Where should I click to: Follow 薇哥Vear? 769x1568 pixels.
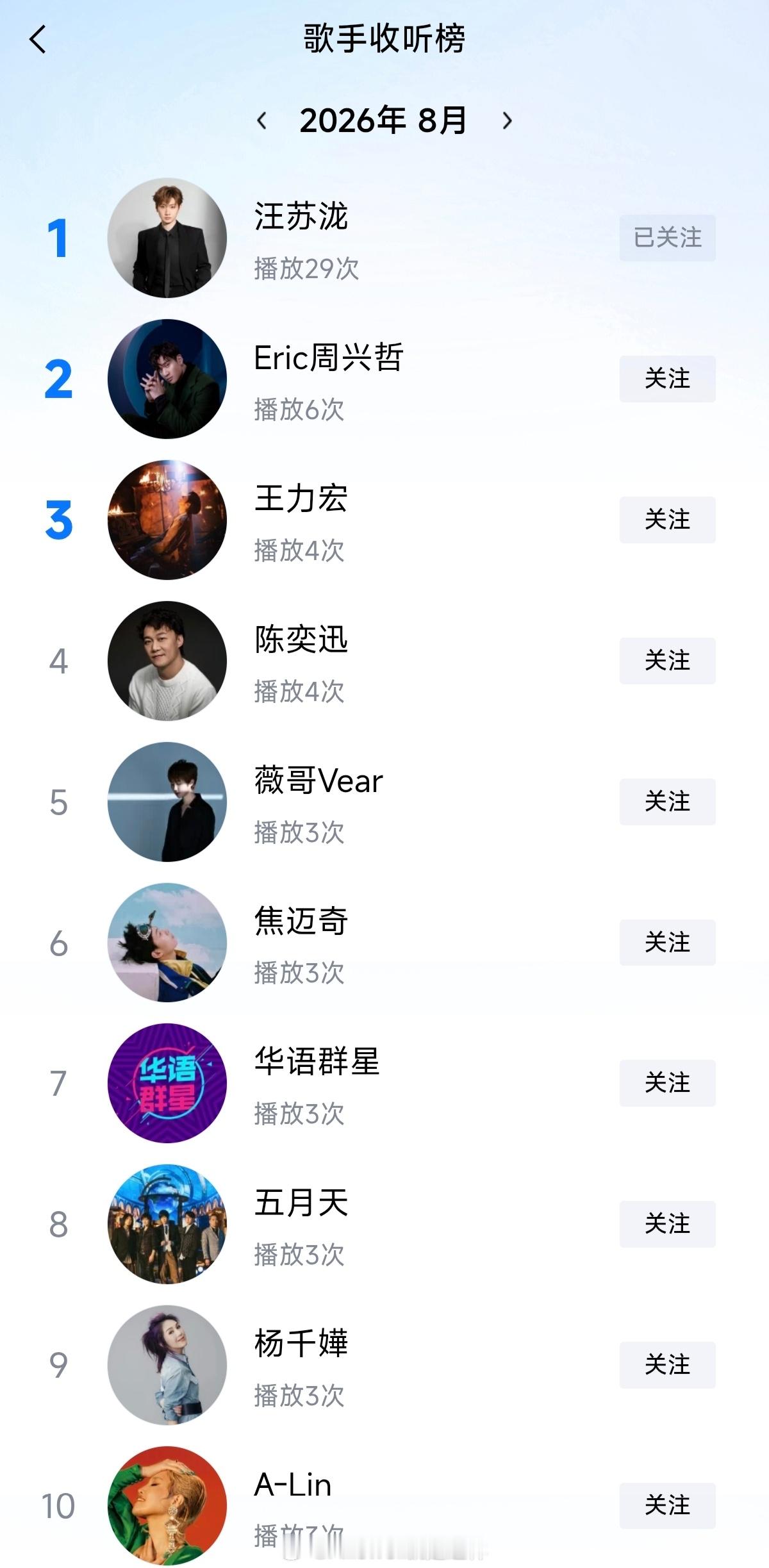click(667, 802)
